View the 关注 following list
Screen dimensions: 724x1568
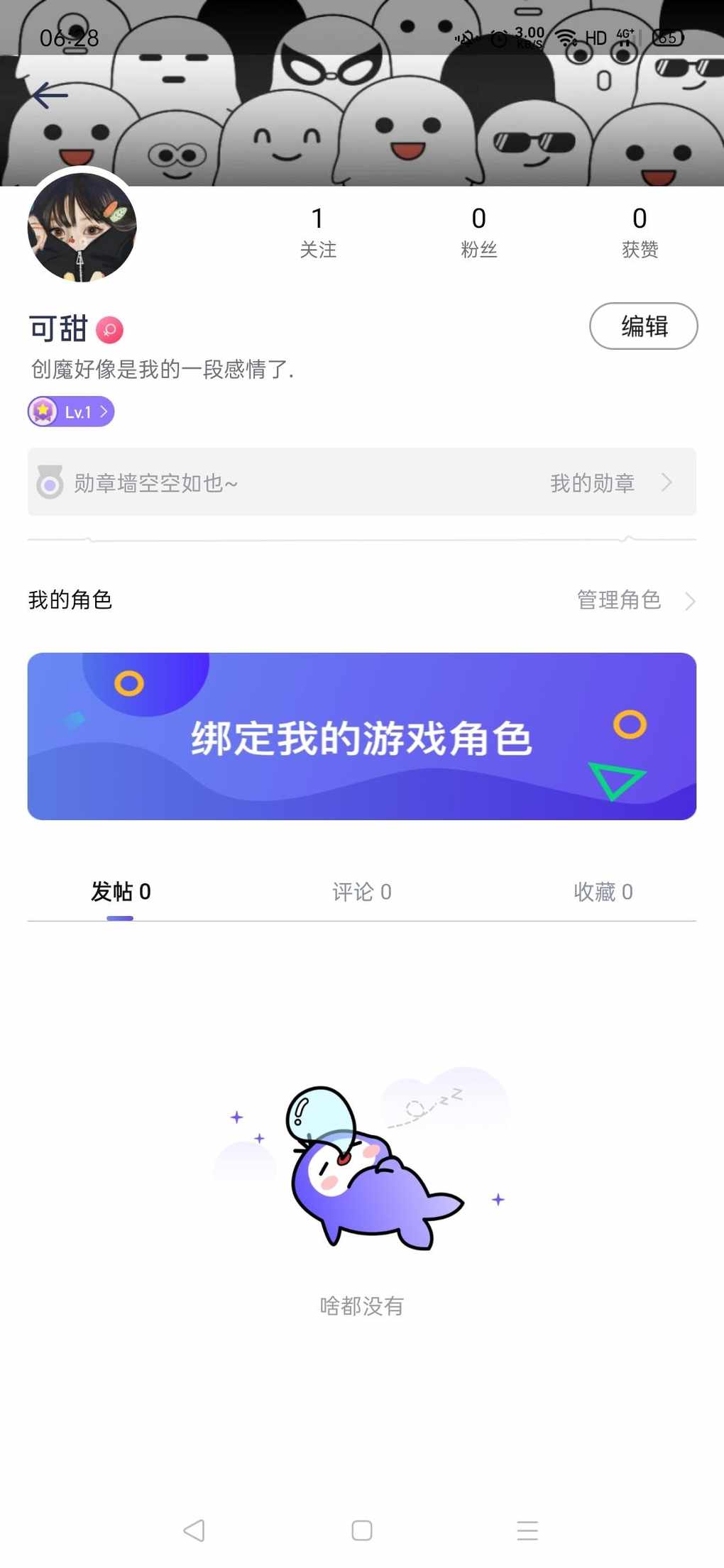(x=317, y=232)
